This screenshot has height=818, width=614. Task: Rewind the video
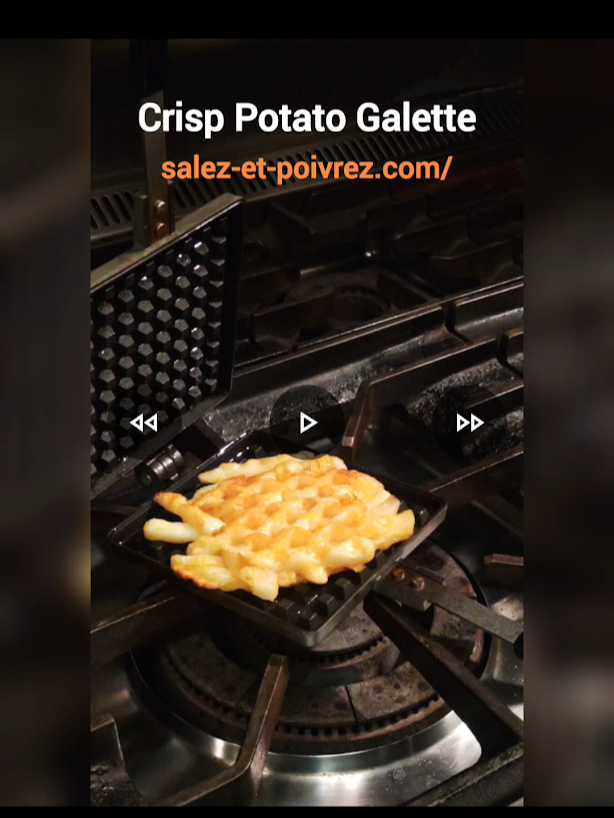click(144, 423)
